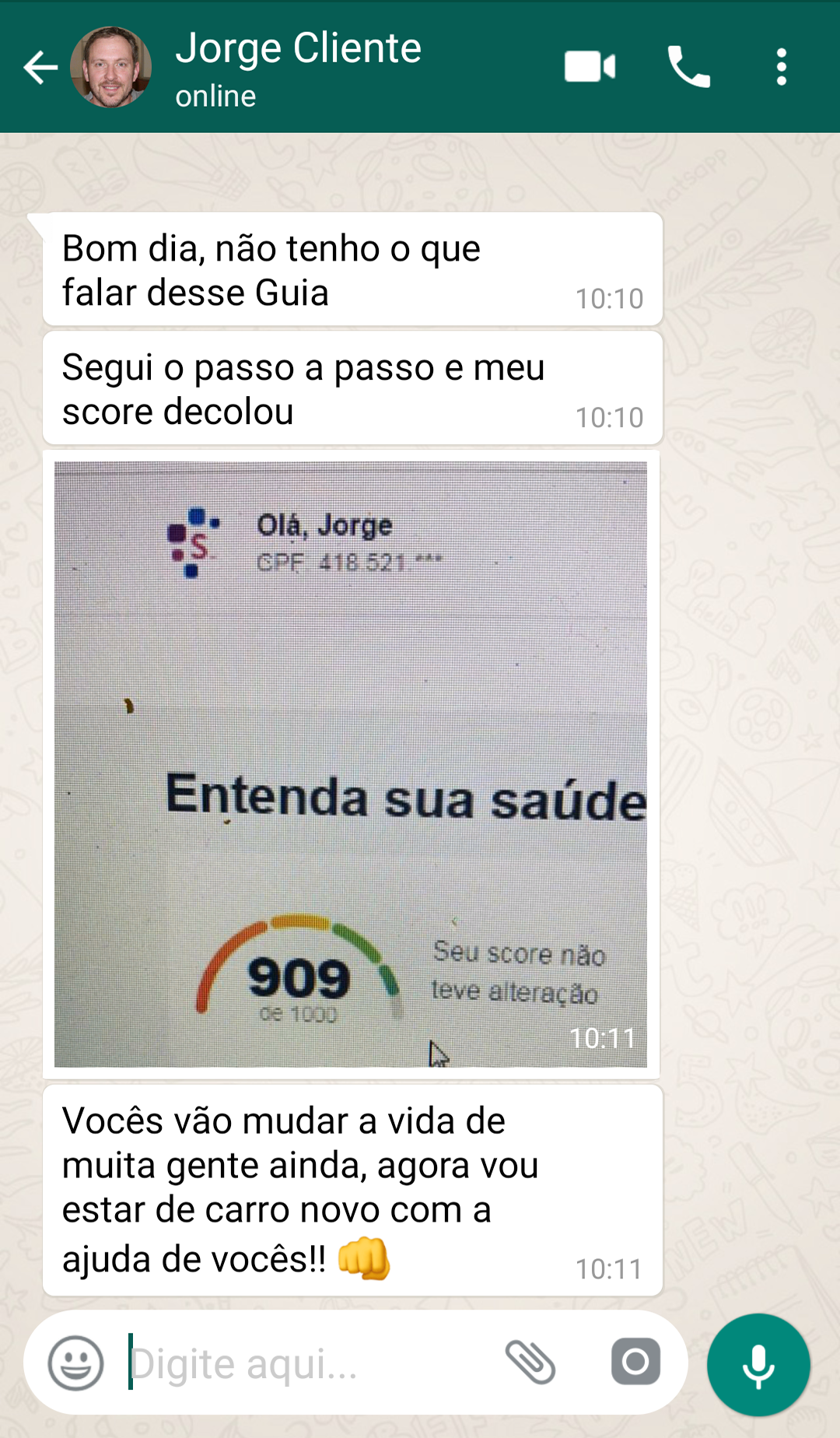
Task: Start a video call with Jorge Cliente
Action: coord(590,67)
